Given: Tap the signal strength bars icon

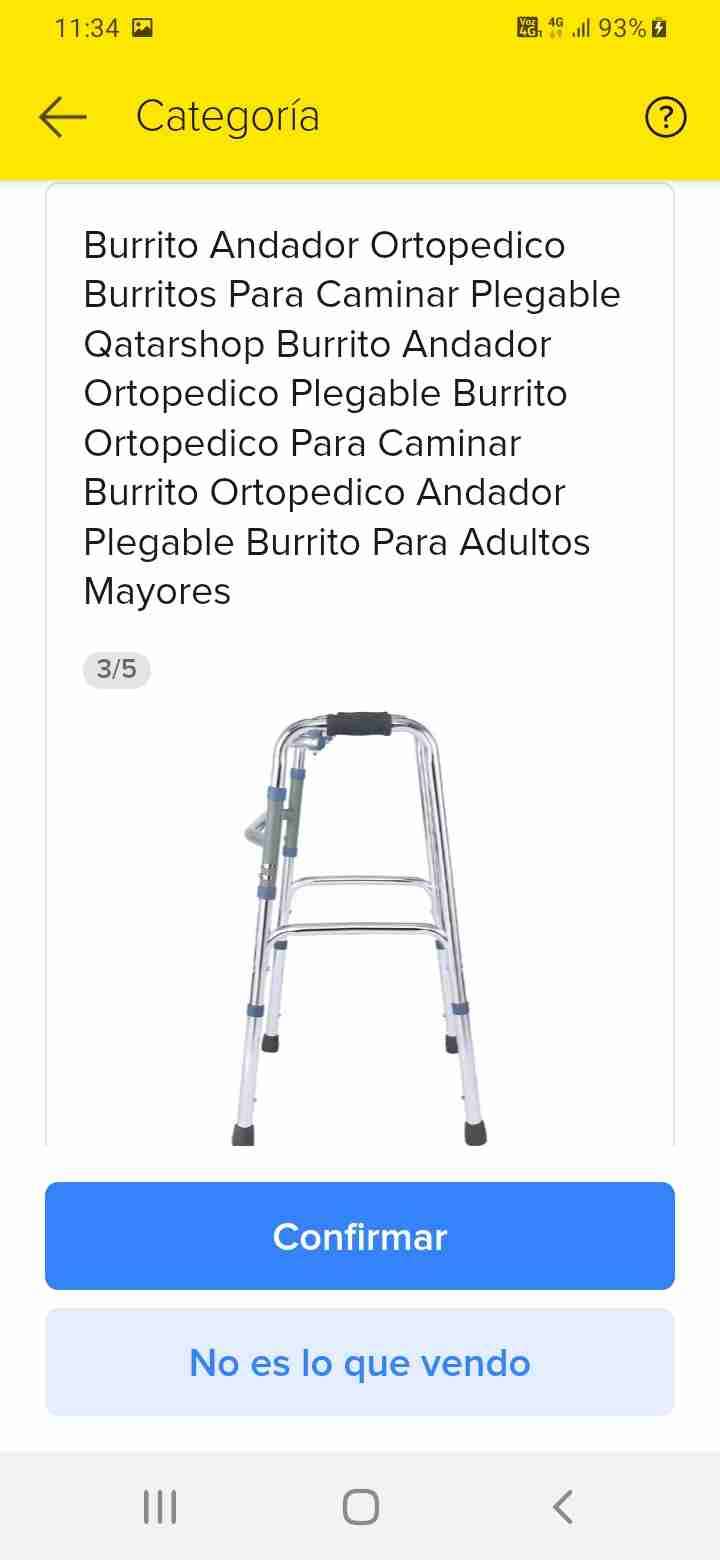Looking at the screenshot, I should [x=584, y=28].
